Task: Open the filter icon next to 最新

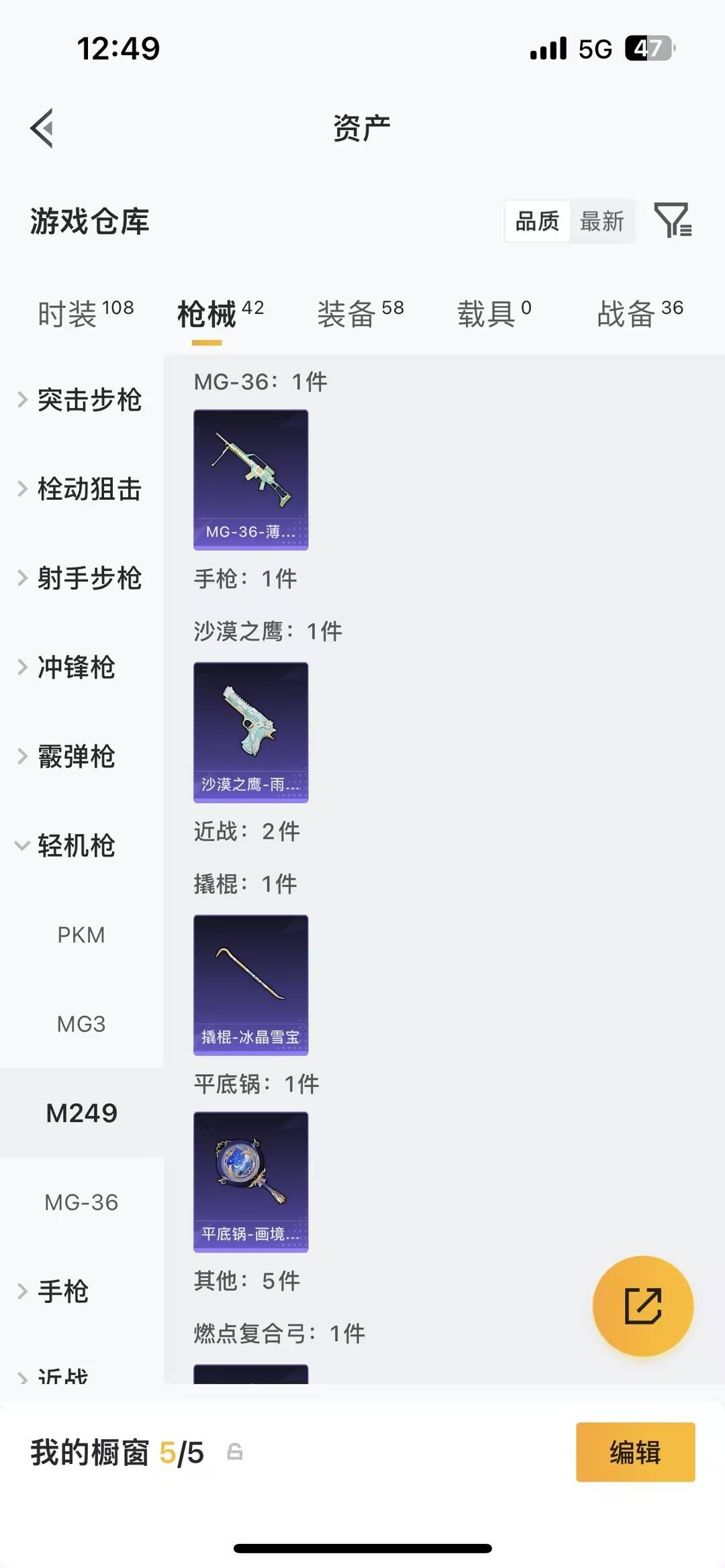Action: 673,221
